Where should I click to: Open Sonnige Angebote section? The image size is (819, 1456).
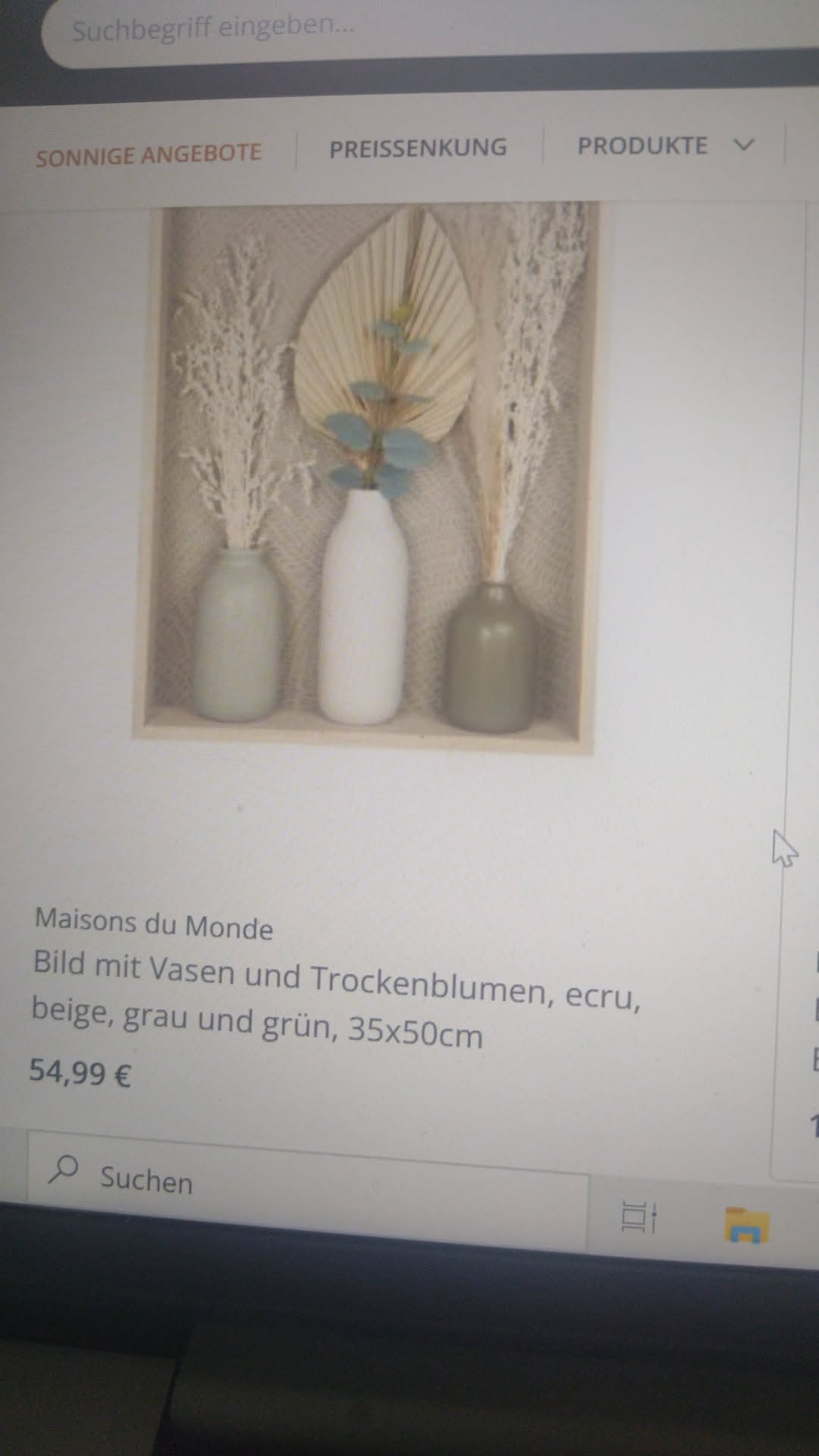point(149,155)
